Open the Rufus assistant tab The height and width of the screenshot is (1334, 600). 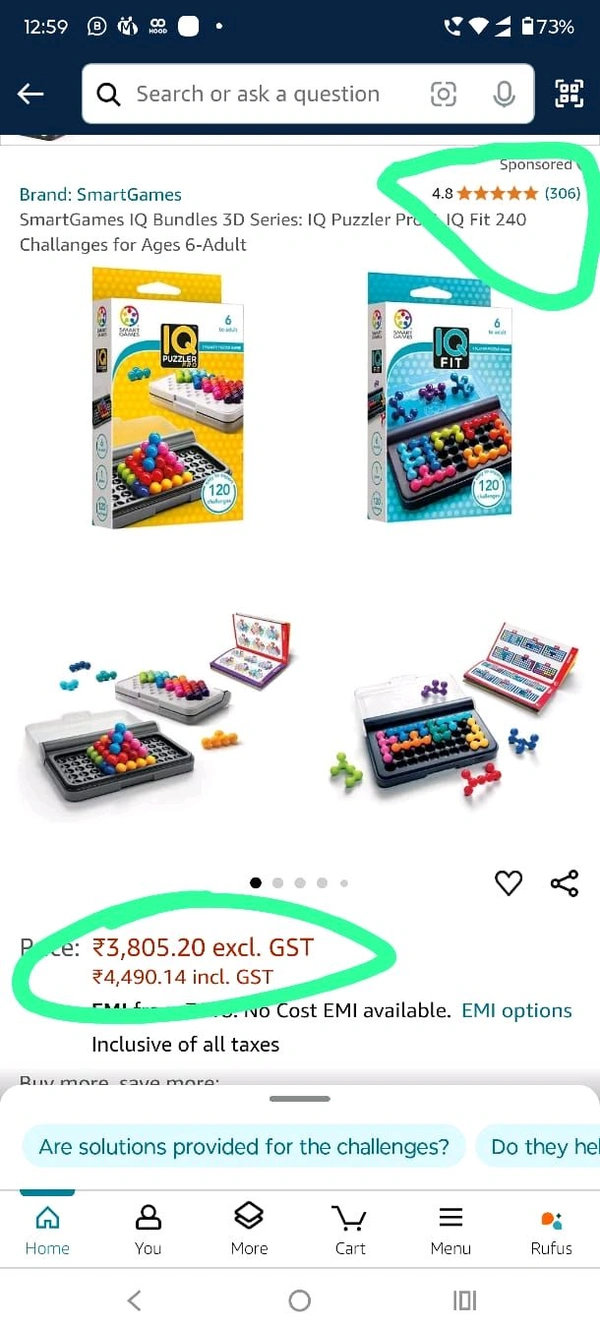pyautogui.click(x=551, y=1229)
